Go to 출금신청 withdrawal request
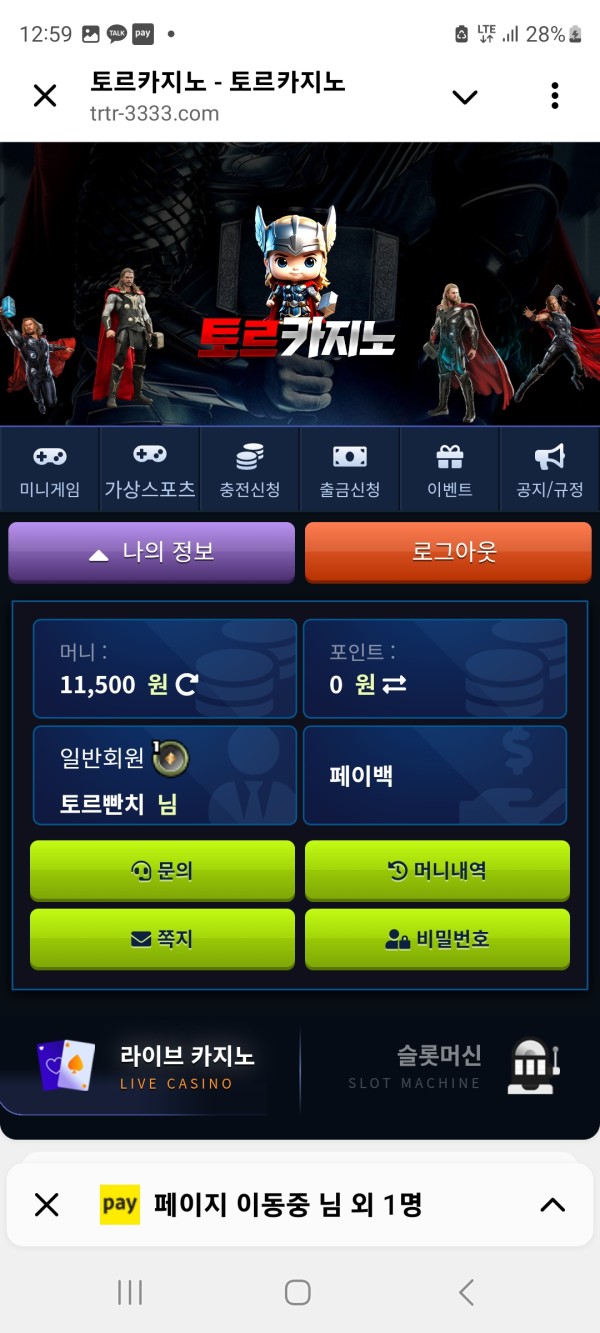The image size is (600, 1333). [350, 469]
